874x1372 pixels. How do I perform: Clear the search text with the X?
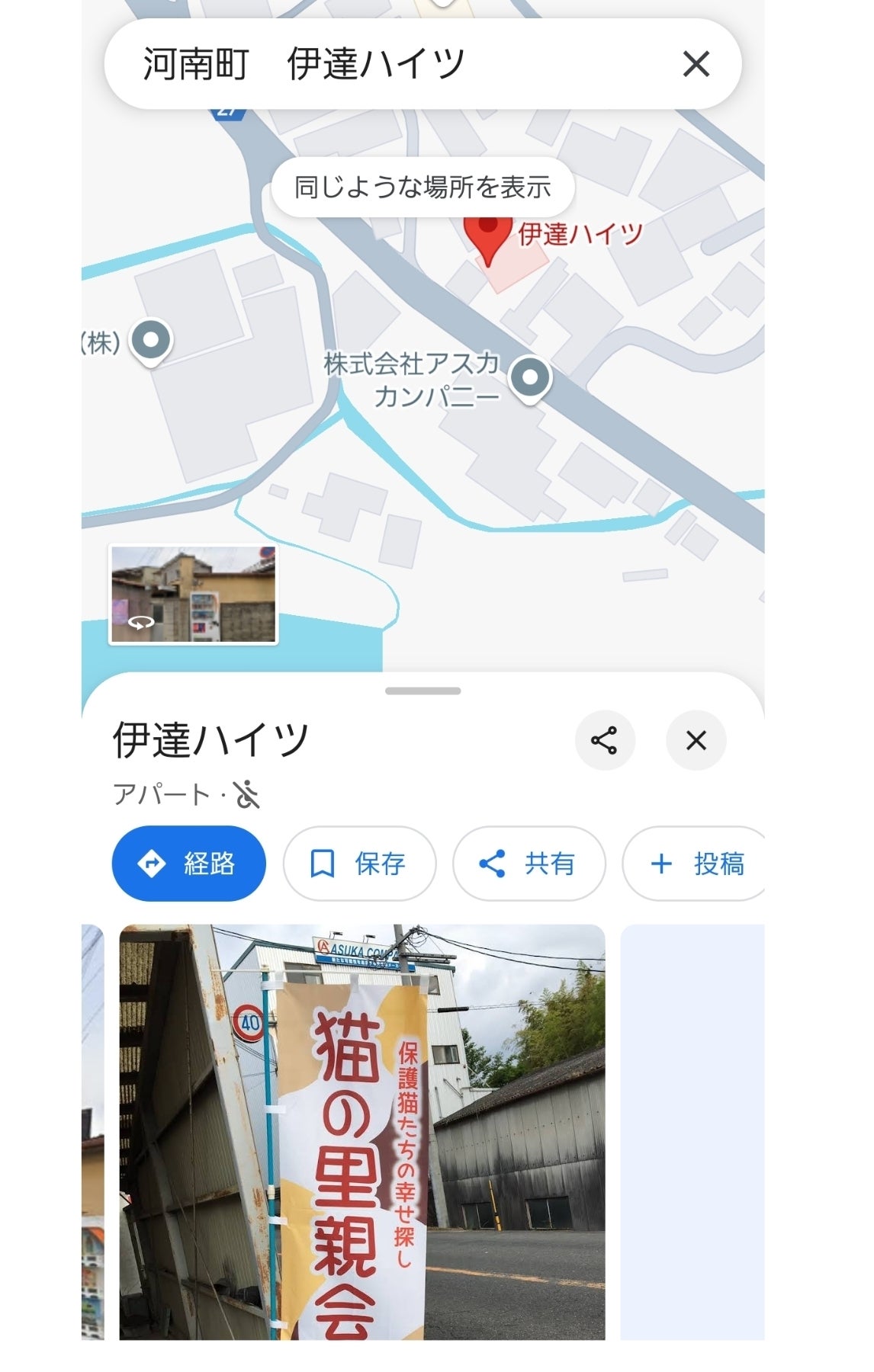[x=696, y=64]
